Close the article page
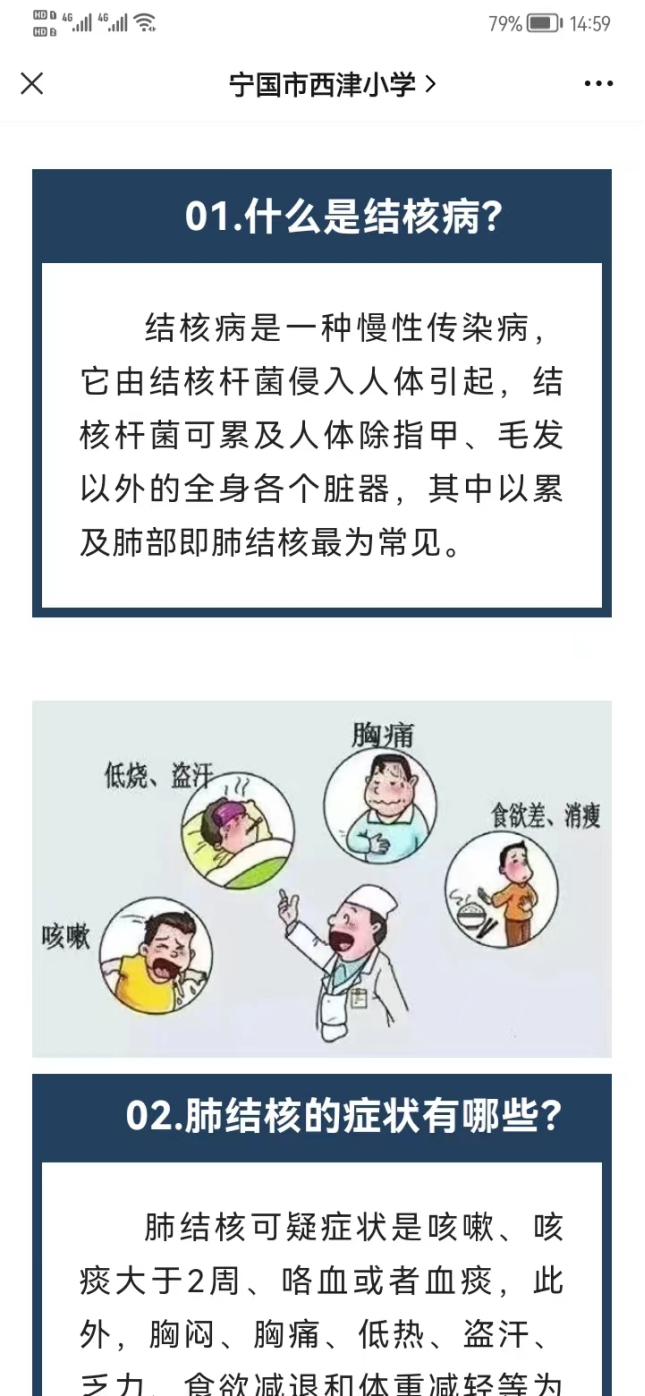645x1396 pixels. pos(32,84)
